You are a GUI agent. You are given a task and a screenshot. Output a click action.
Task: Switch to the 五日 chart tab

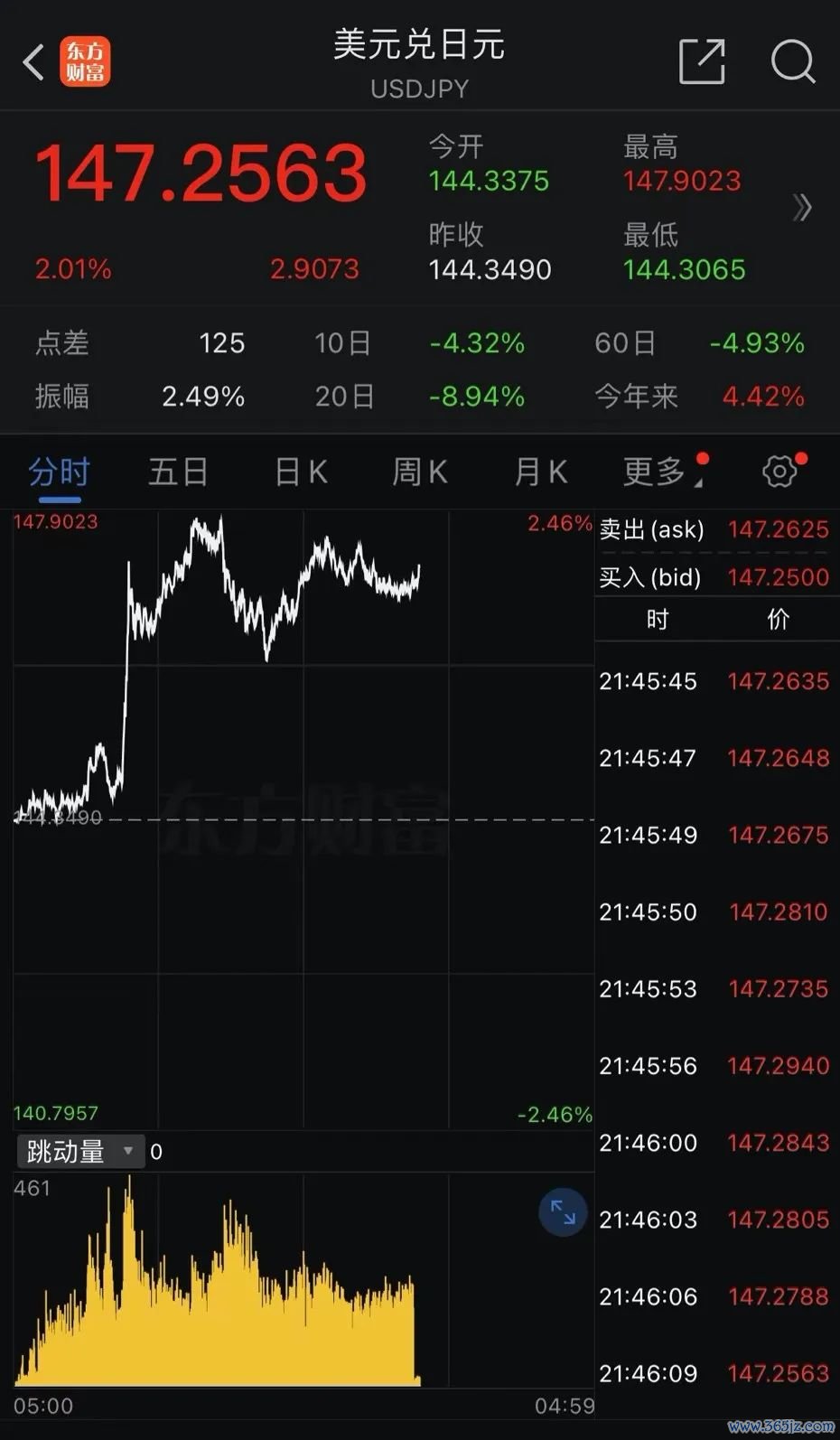178,472
